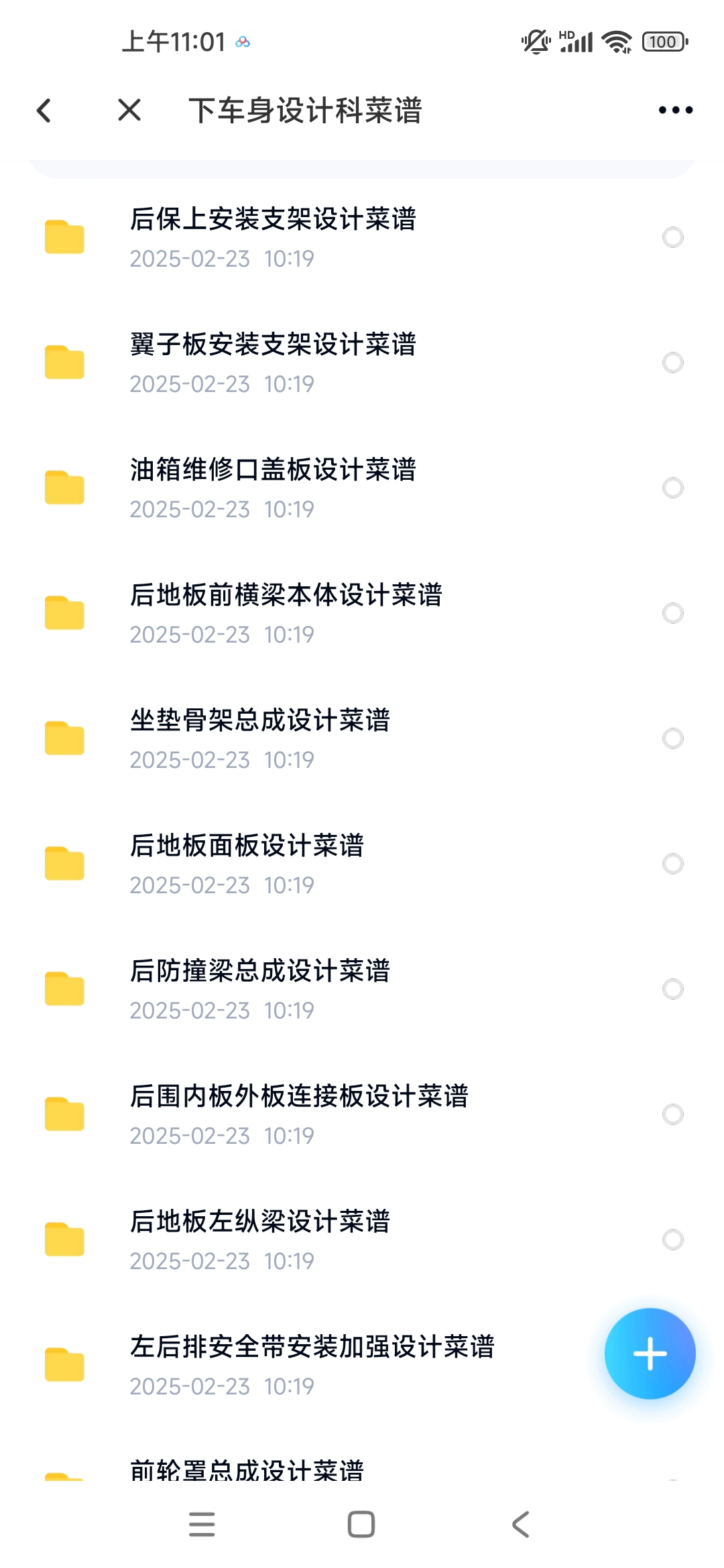
Task: Open the three-dot overflow menu
Action: 675,110
